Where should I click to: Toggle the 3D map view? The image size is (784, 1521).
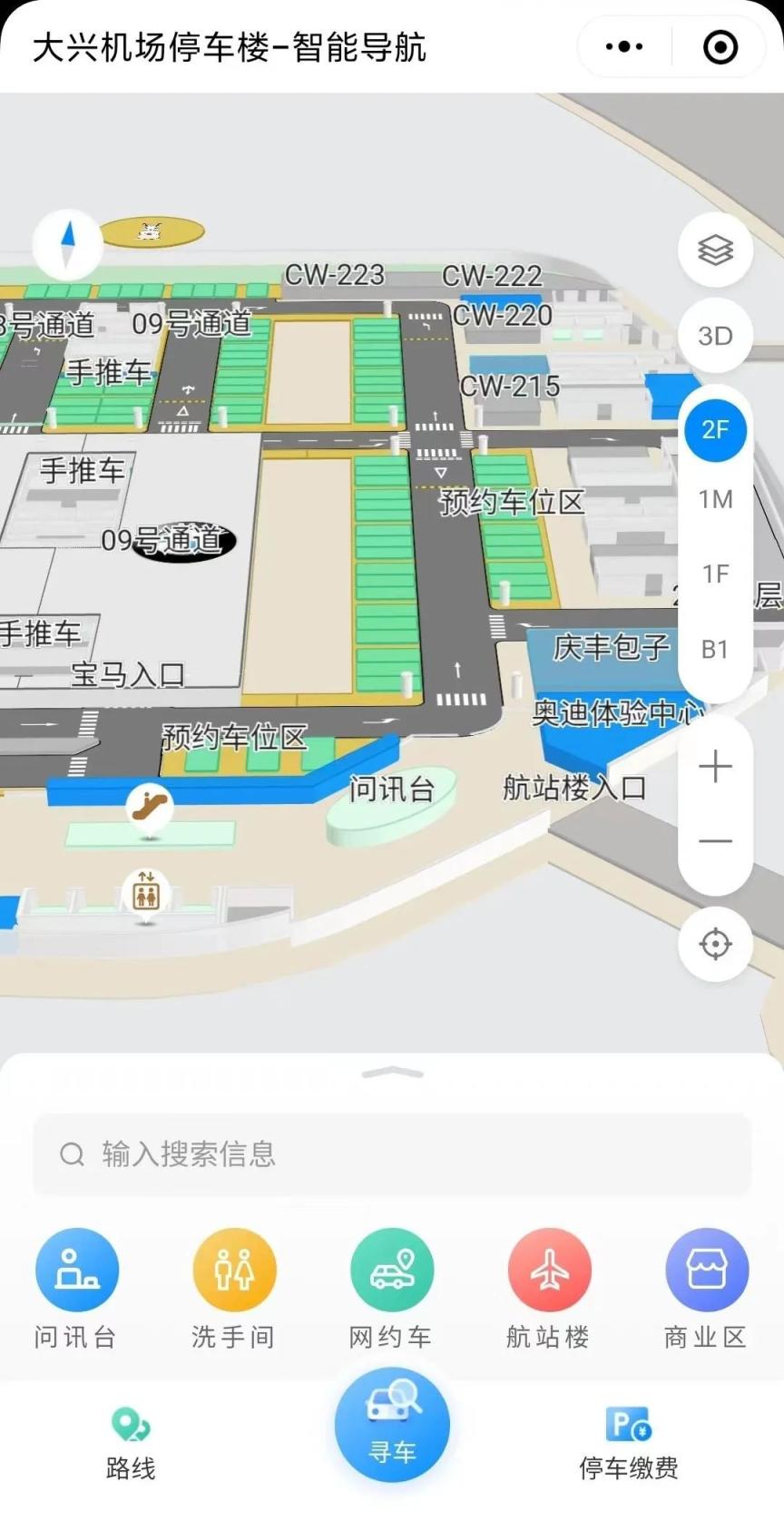[x=715, y=336]
